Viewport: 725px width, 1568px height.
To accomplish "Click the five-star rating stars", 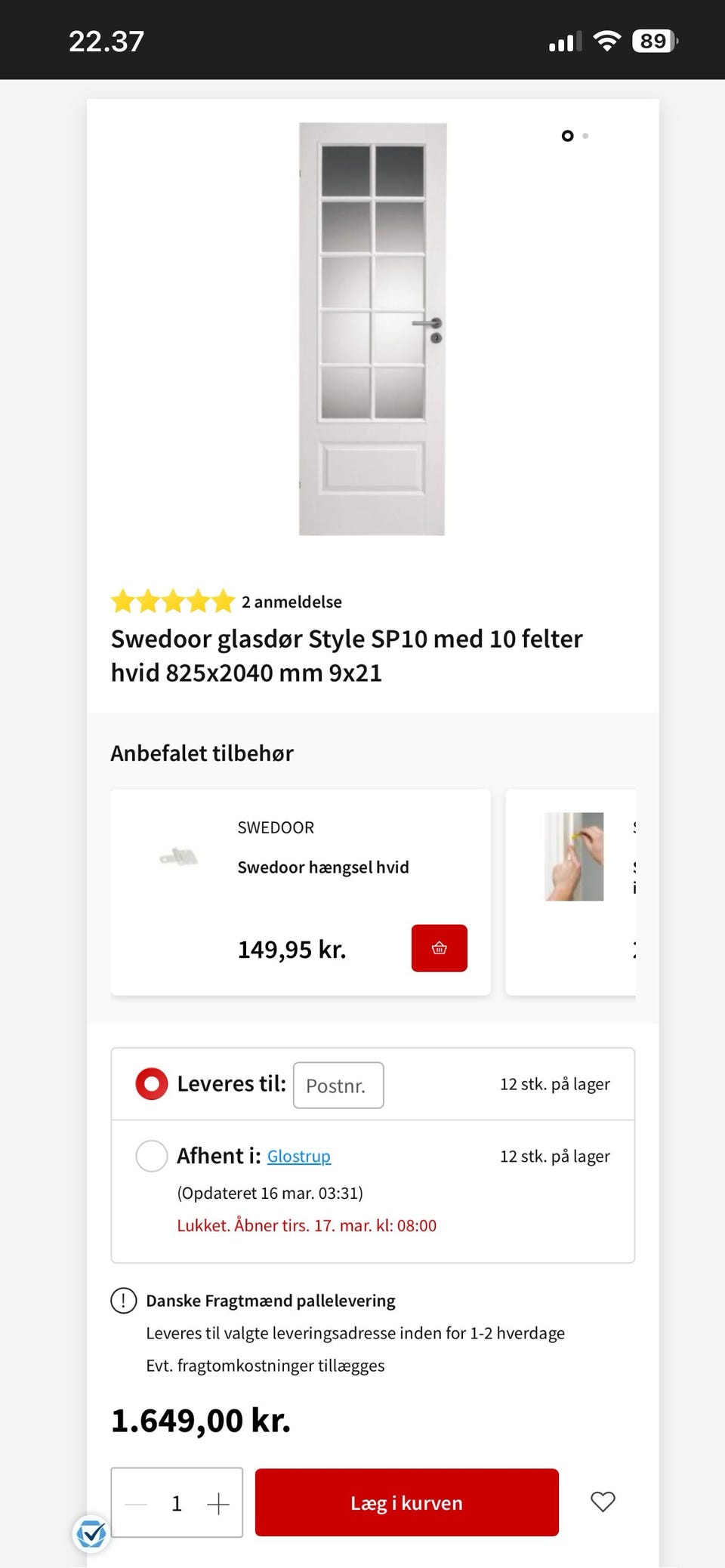I will click(172, 601).
